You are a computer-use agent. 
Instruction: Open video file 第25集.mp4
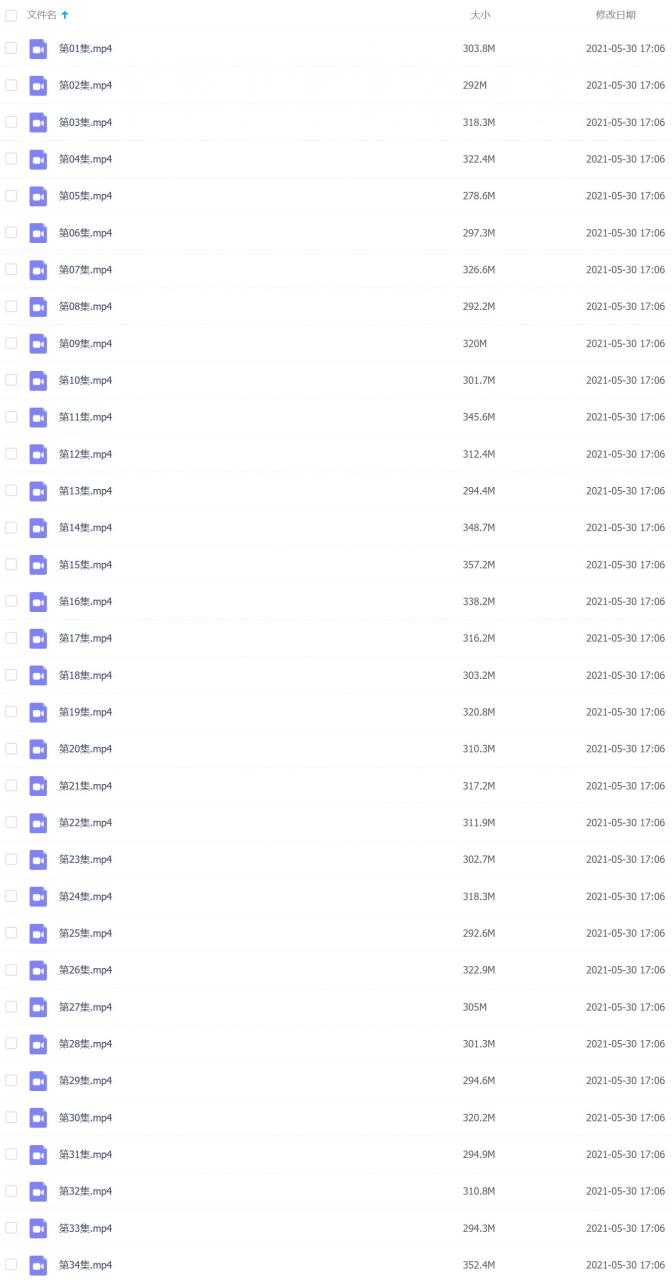(85, 933)
